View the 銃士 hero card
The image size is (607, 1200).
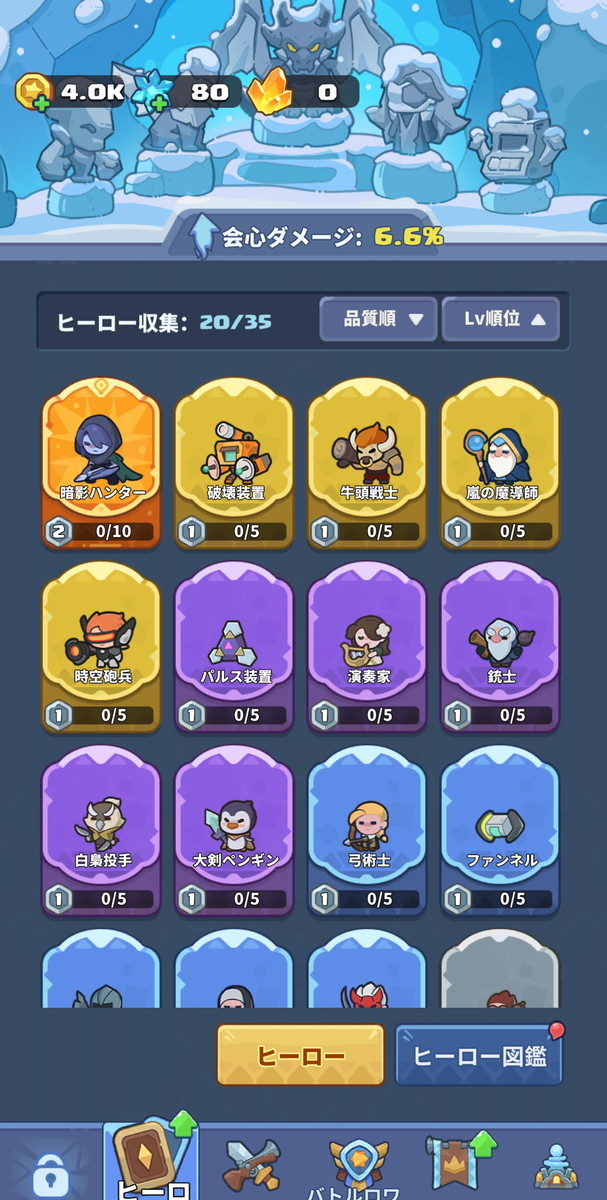(500, 647)
